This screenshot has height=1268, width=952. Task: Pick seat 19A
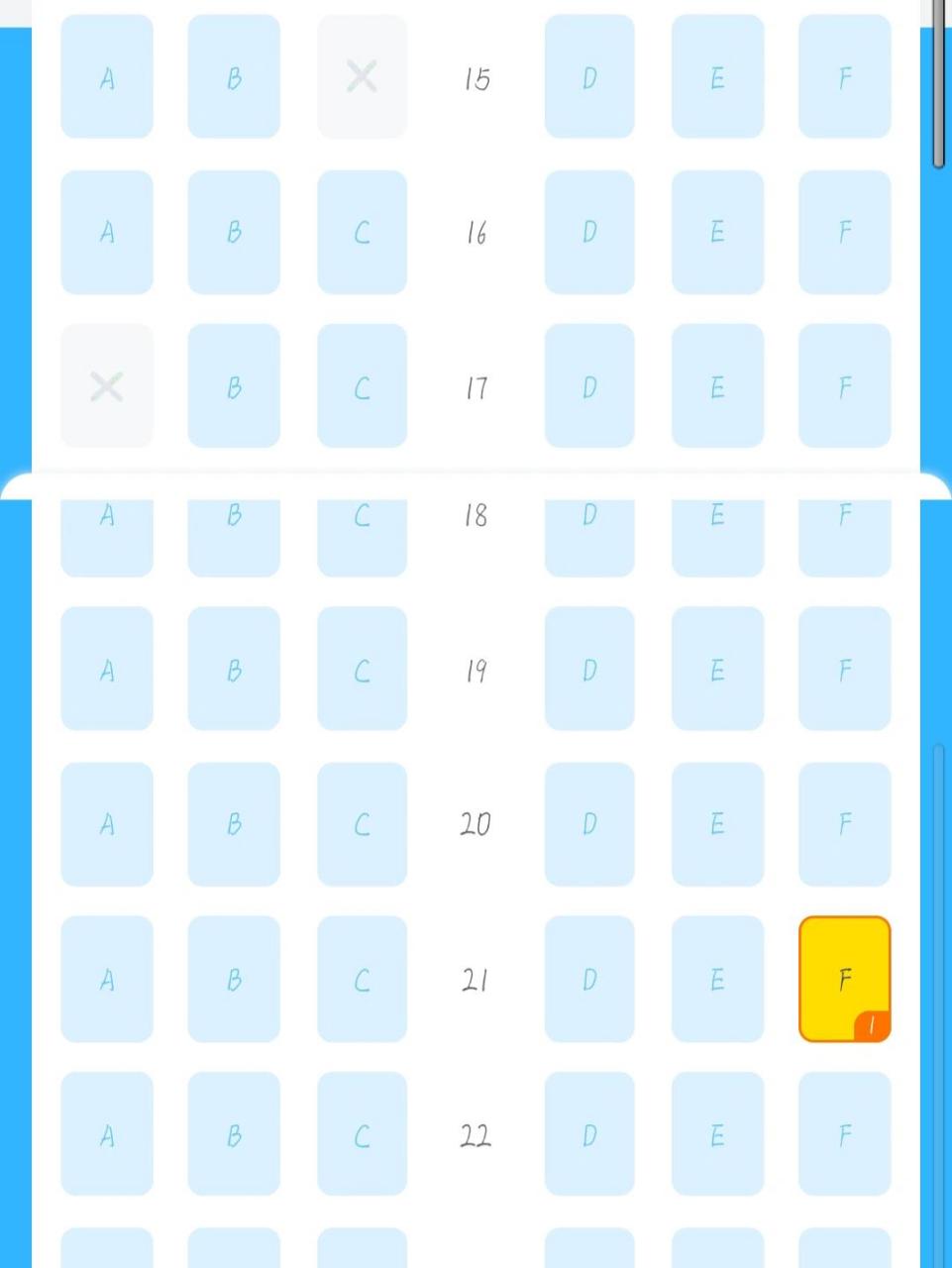[107, 669]
